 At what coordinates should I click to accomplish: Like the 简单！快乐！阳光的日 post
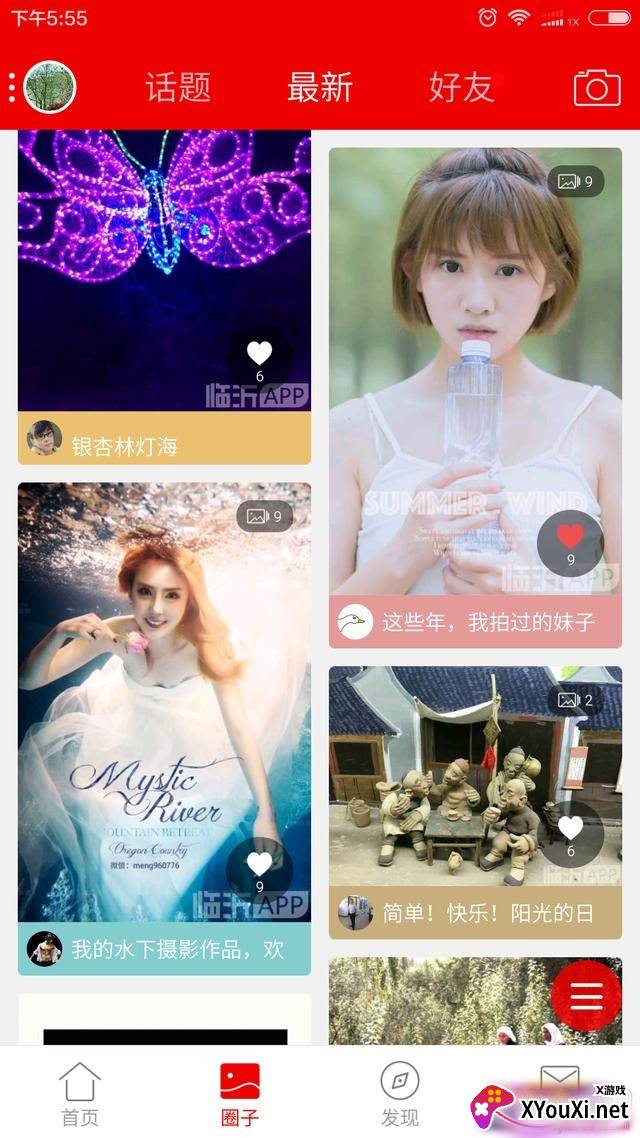[570, 835]
